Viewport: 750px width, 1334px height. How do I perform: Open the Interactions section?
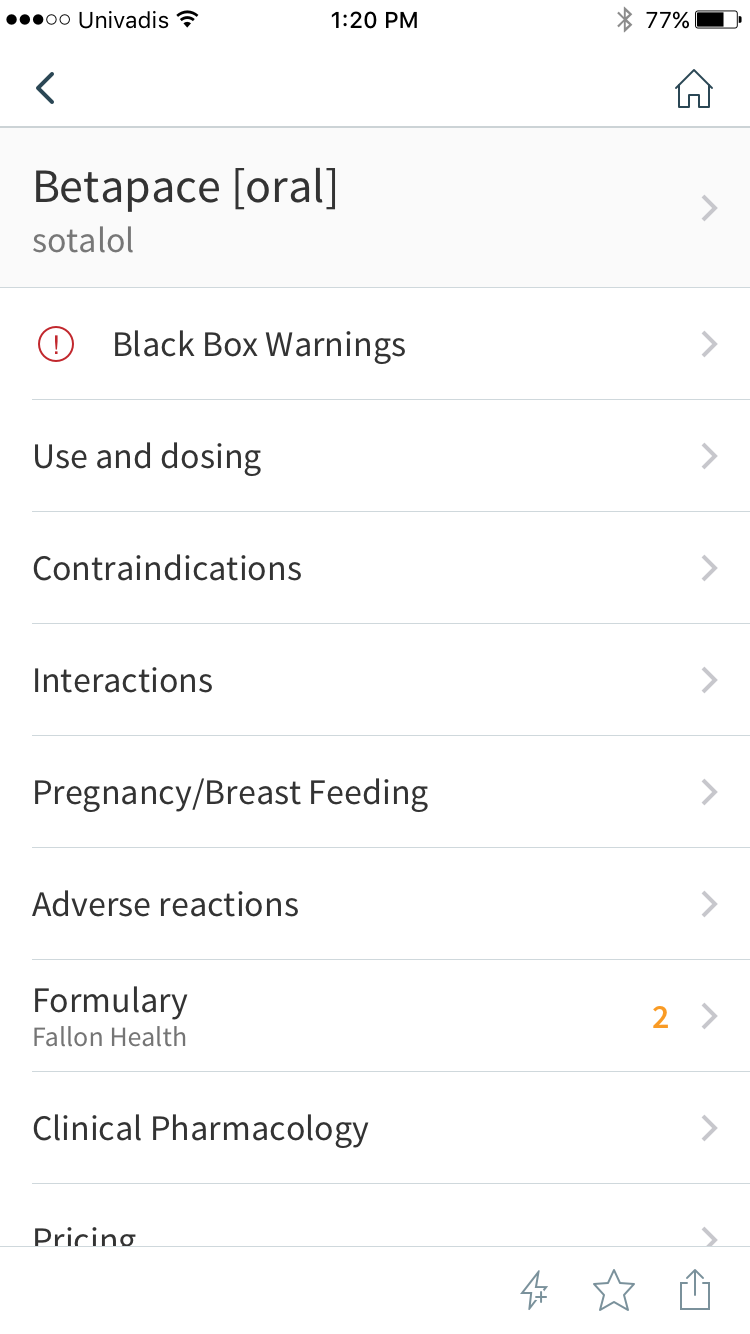click(375, 680)
